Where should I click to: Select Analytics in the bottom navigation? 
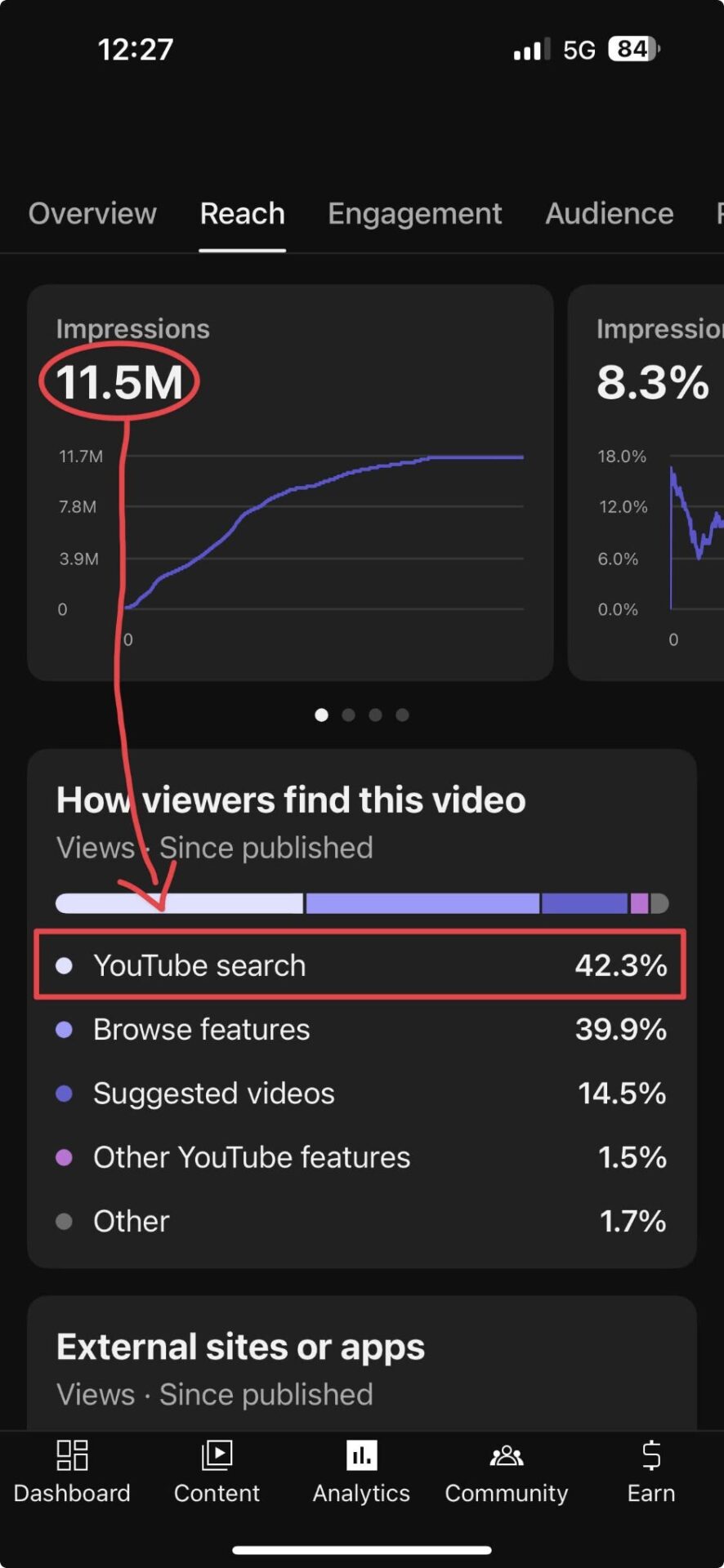pyautogui.click(x=361, y=1472)
